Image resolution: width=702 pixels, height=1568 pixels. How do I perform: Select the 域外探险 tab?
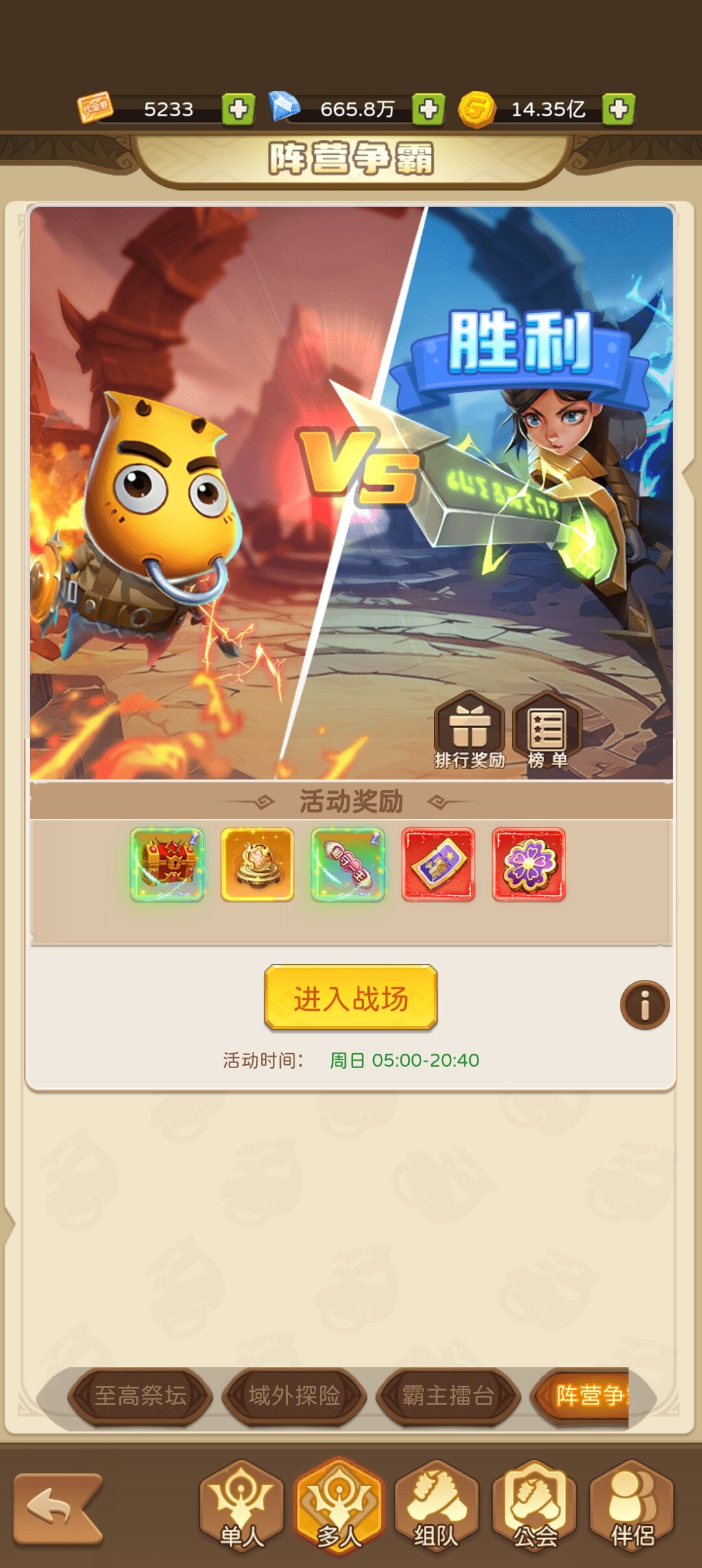click(294, 1395)
